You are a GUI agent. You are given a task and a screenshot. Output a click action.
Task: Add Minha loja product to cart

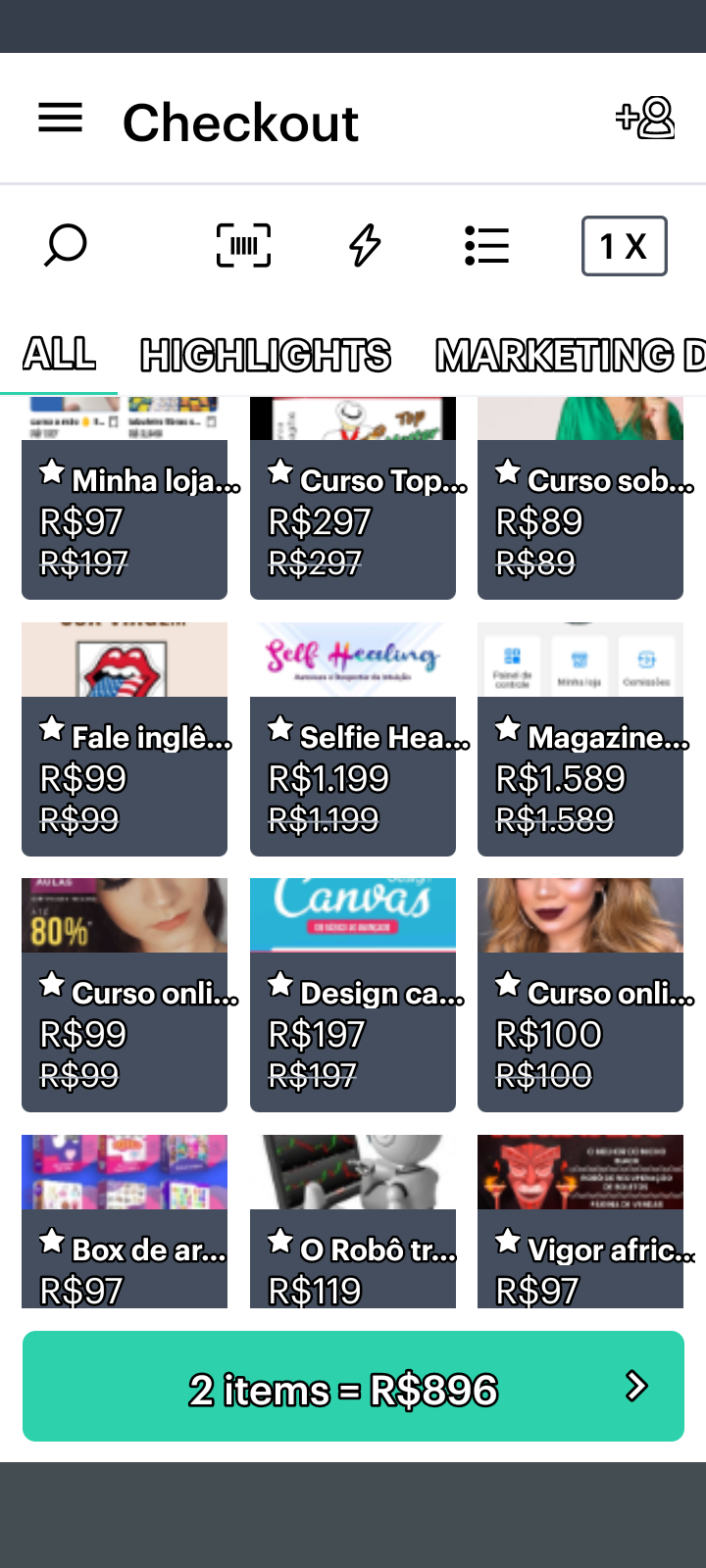[125, 500]
